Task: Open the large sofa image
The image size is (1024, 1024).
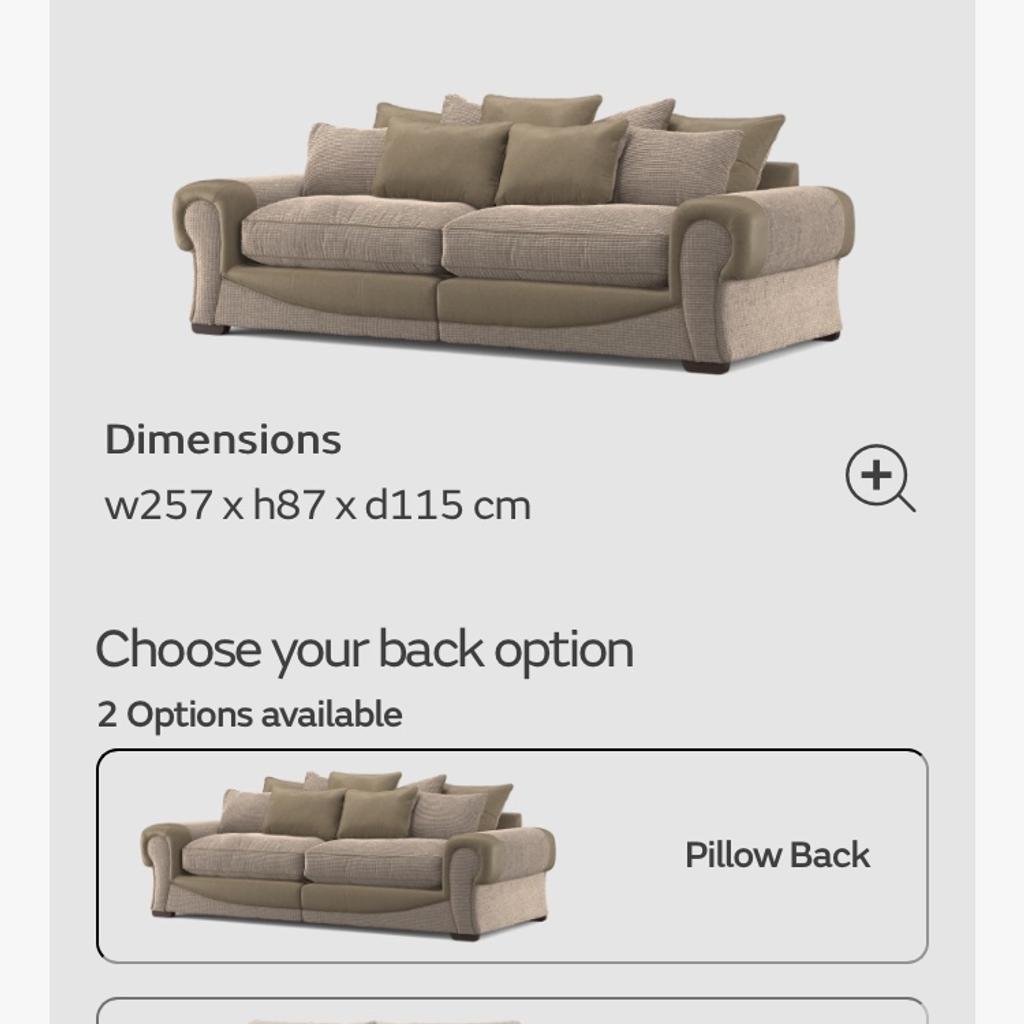Action: (x=513, y=235)
